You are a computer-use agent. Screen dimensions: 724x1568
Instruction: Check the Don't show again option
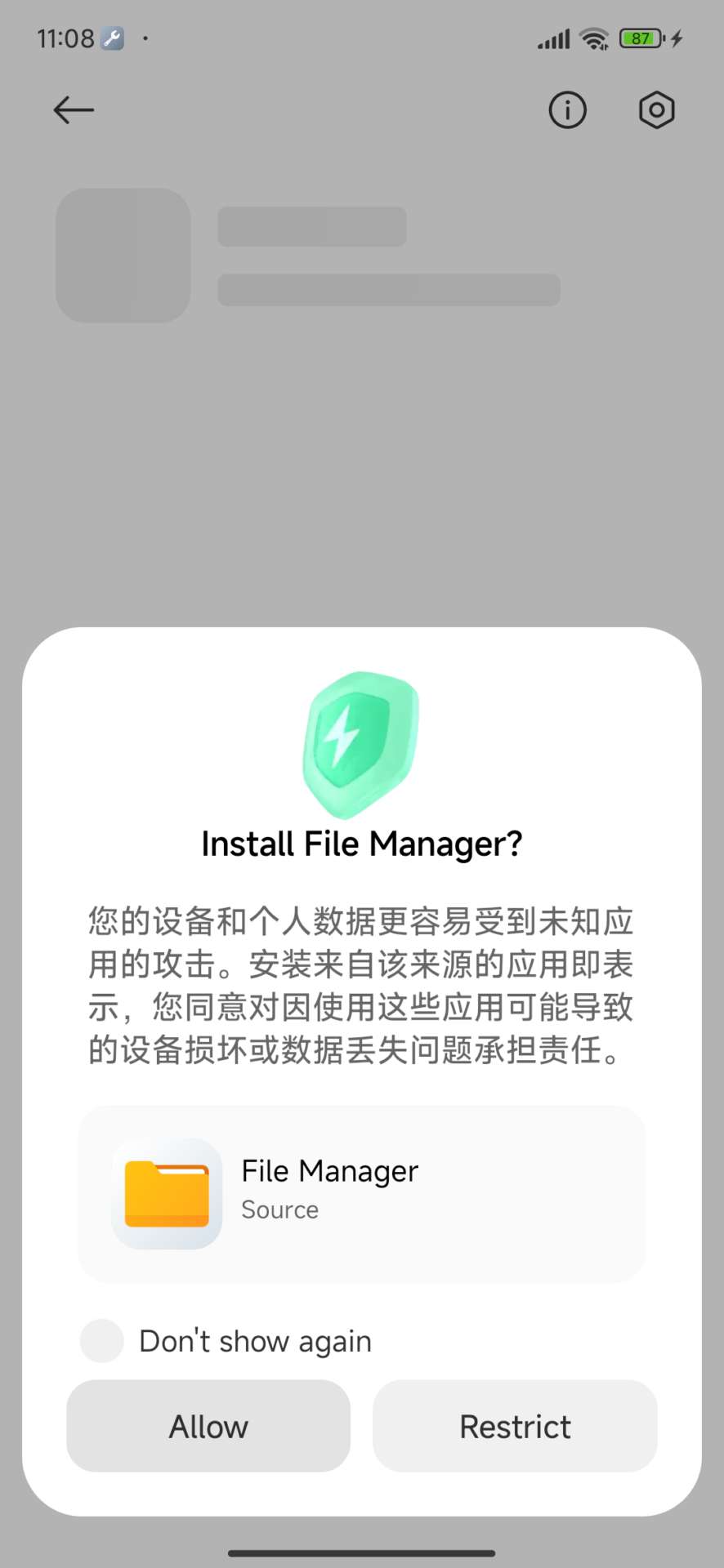(102, 1341)
